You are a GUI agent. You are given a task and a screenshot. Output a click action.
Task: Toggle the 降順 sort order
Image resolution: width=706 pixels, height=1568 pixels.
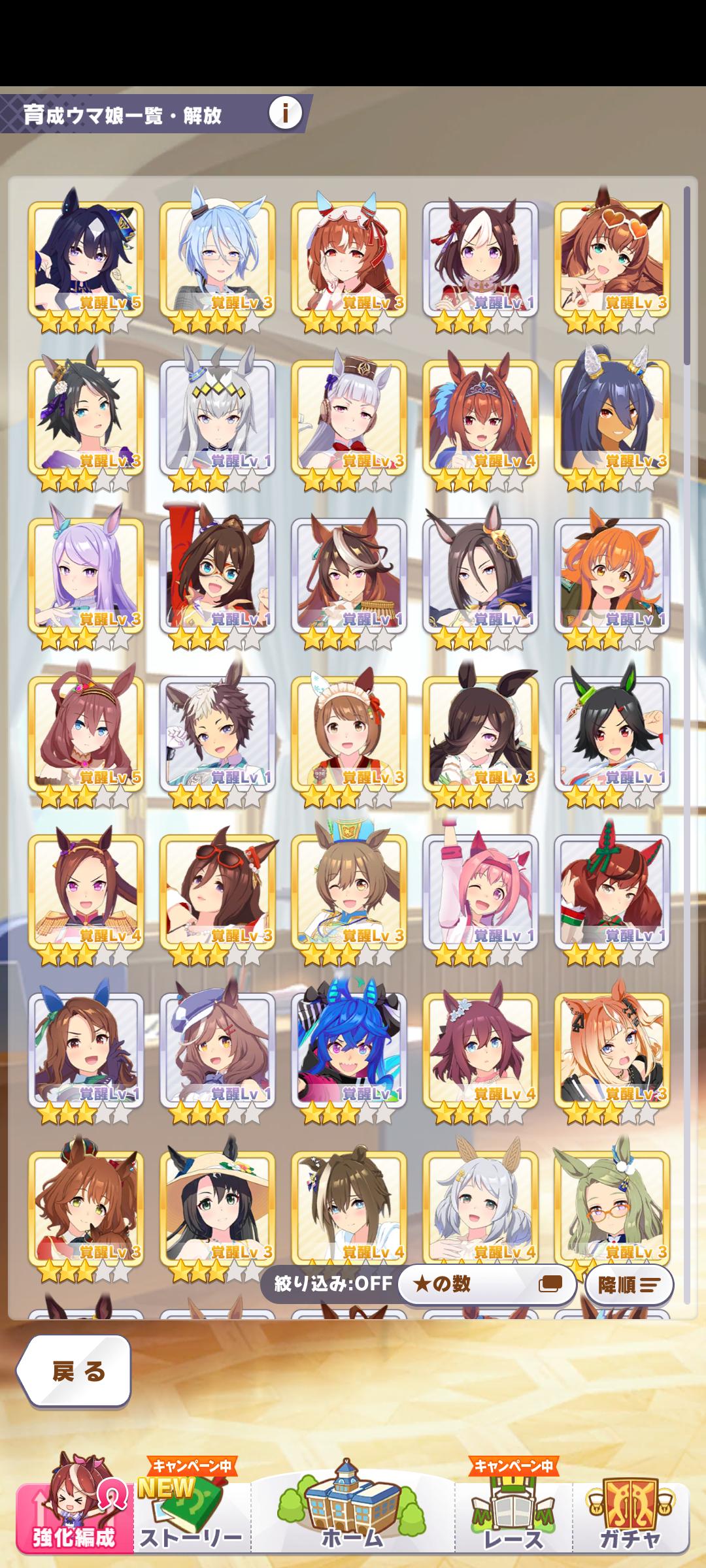(628, 1284)
